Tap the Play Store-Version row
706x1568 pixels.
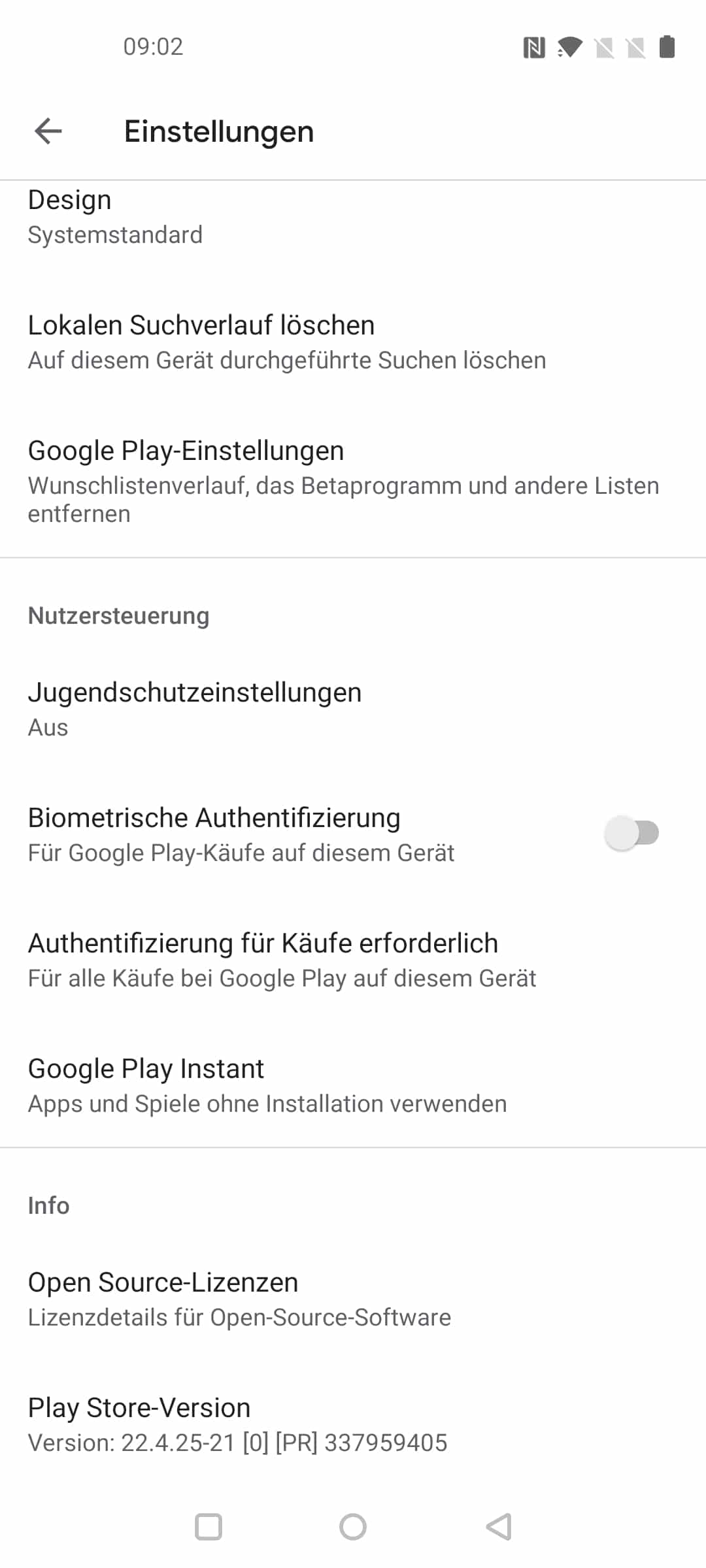pos(353,1424)
